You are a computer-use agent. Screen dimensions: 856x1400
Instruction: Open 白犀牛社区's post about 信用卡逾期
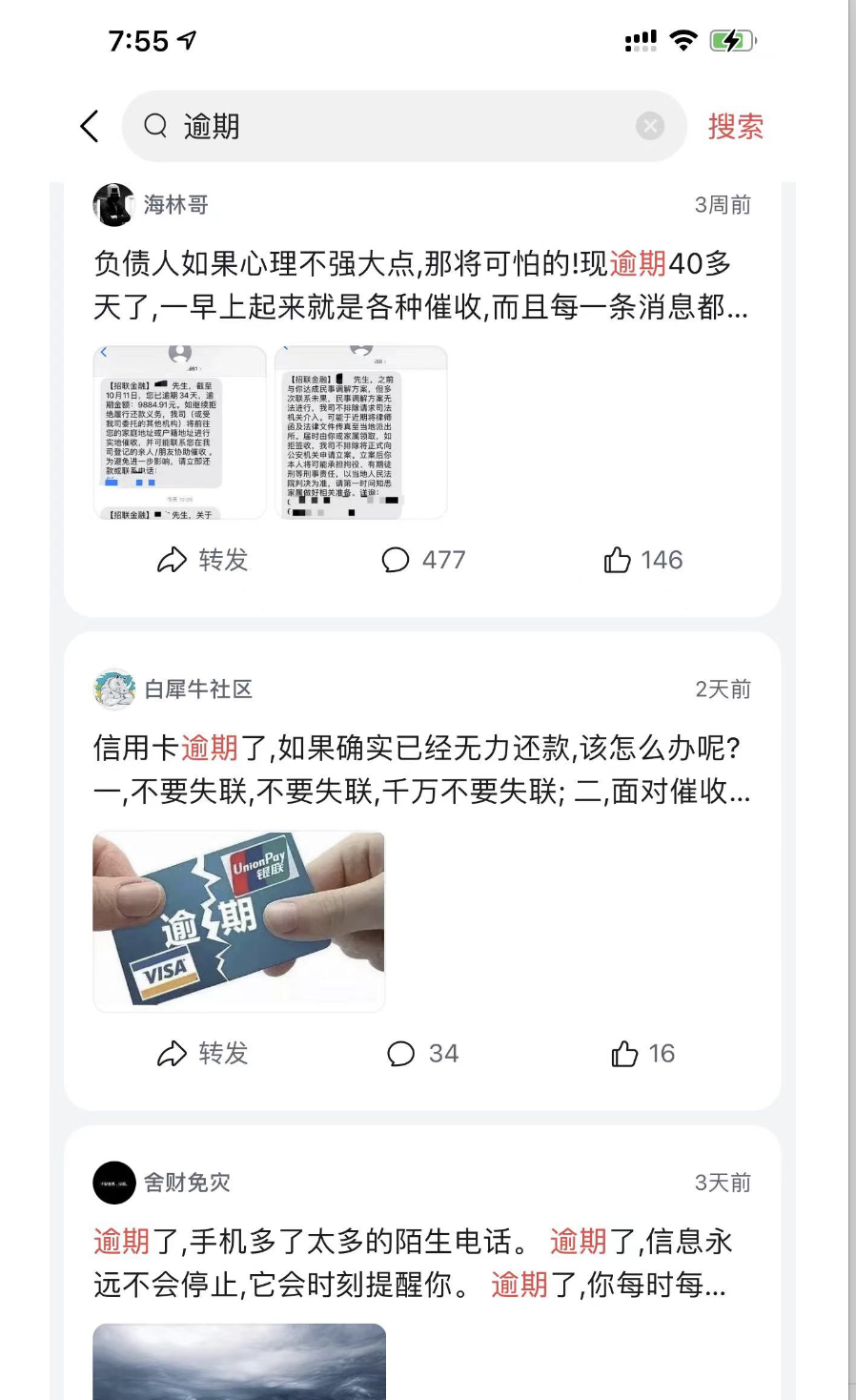(419, 769)
